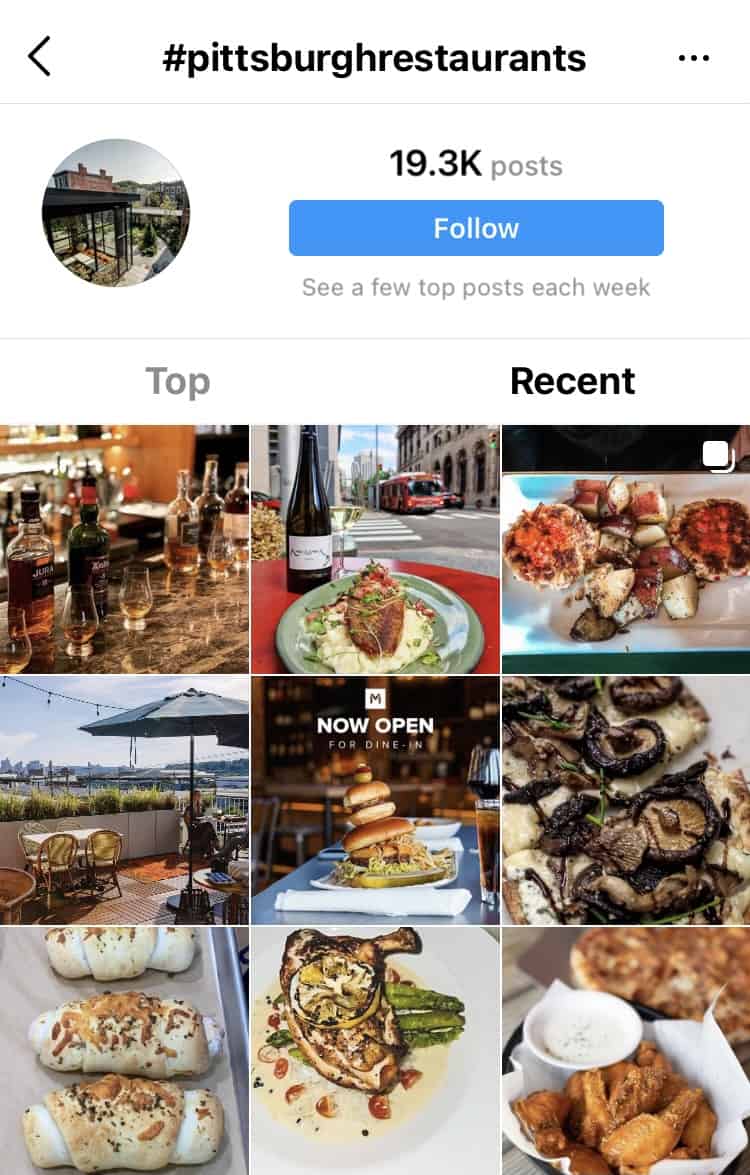Open the rooftop patio umbrella post
Image resolution: width=750 pixels, height=1175 pixels.
(x=124, y=798)
